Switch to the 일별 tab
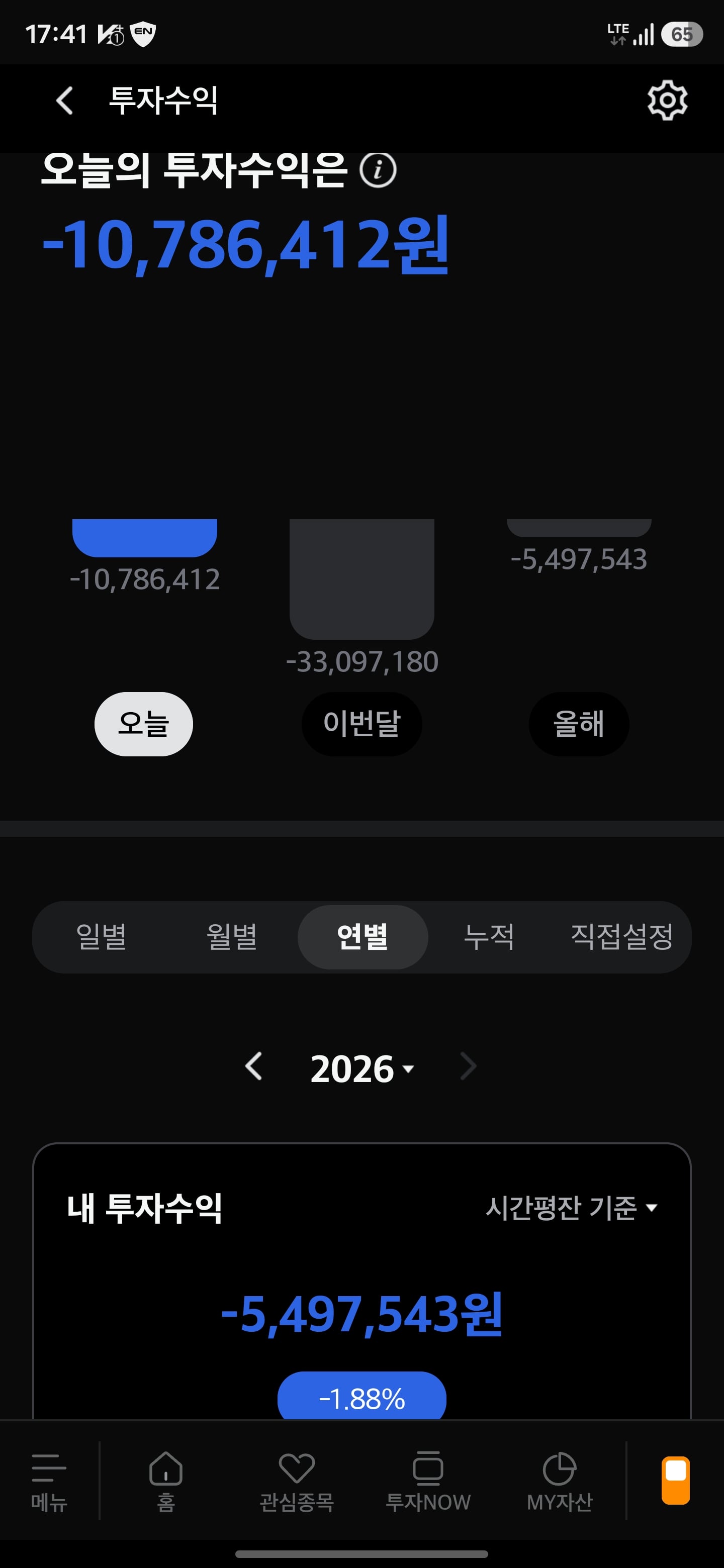The width and height of the screenshot is (724, 1568). coord(101,937)
